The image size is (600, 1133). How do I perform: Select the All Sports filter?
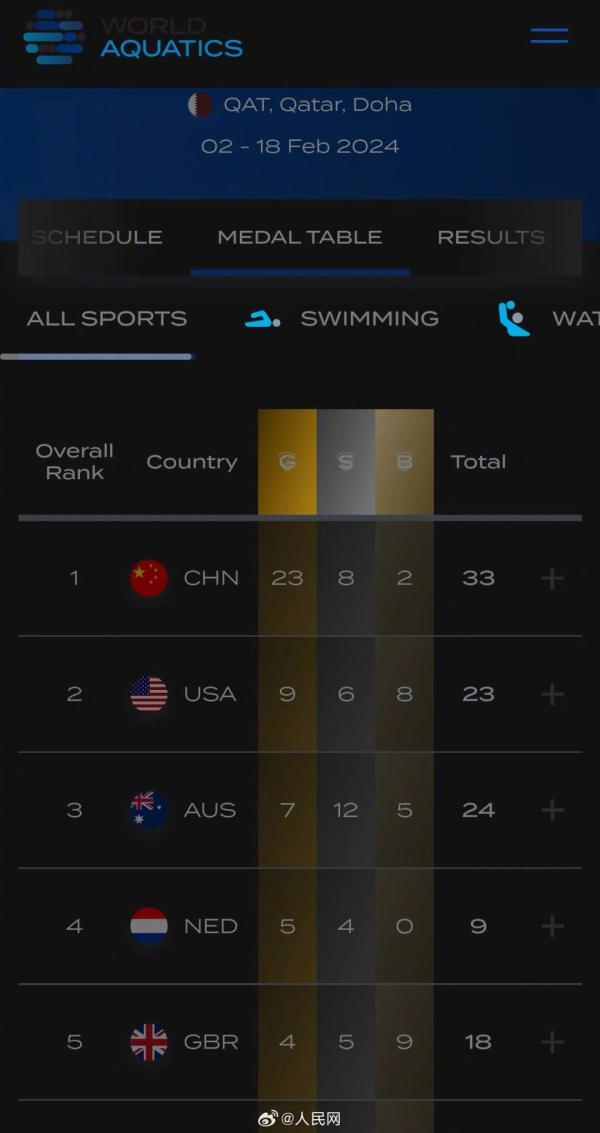pyautogui.click(x=107, y=318)
